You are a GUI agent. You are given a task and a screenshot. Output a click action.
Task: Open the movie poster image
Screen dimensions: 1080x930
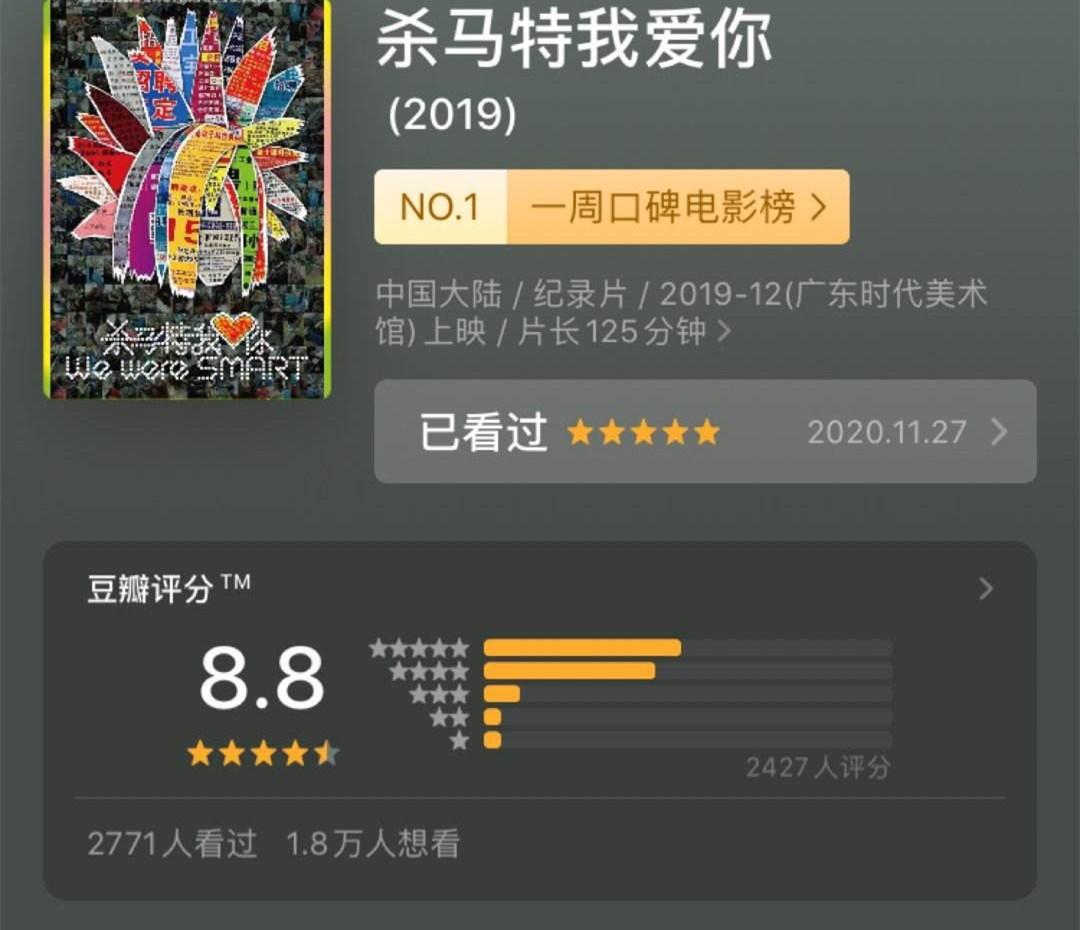187,198
